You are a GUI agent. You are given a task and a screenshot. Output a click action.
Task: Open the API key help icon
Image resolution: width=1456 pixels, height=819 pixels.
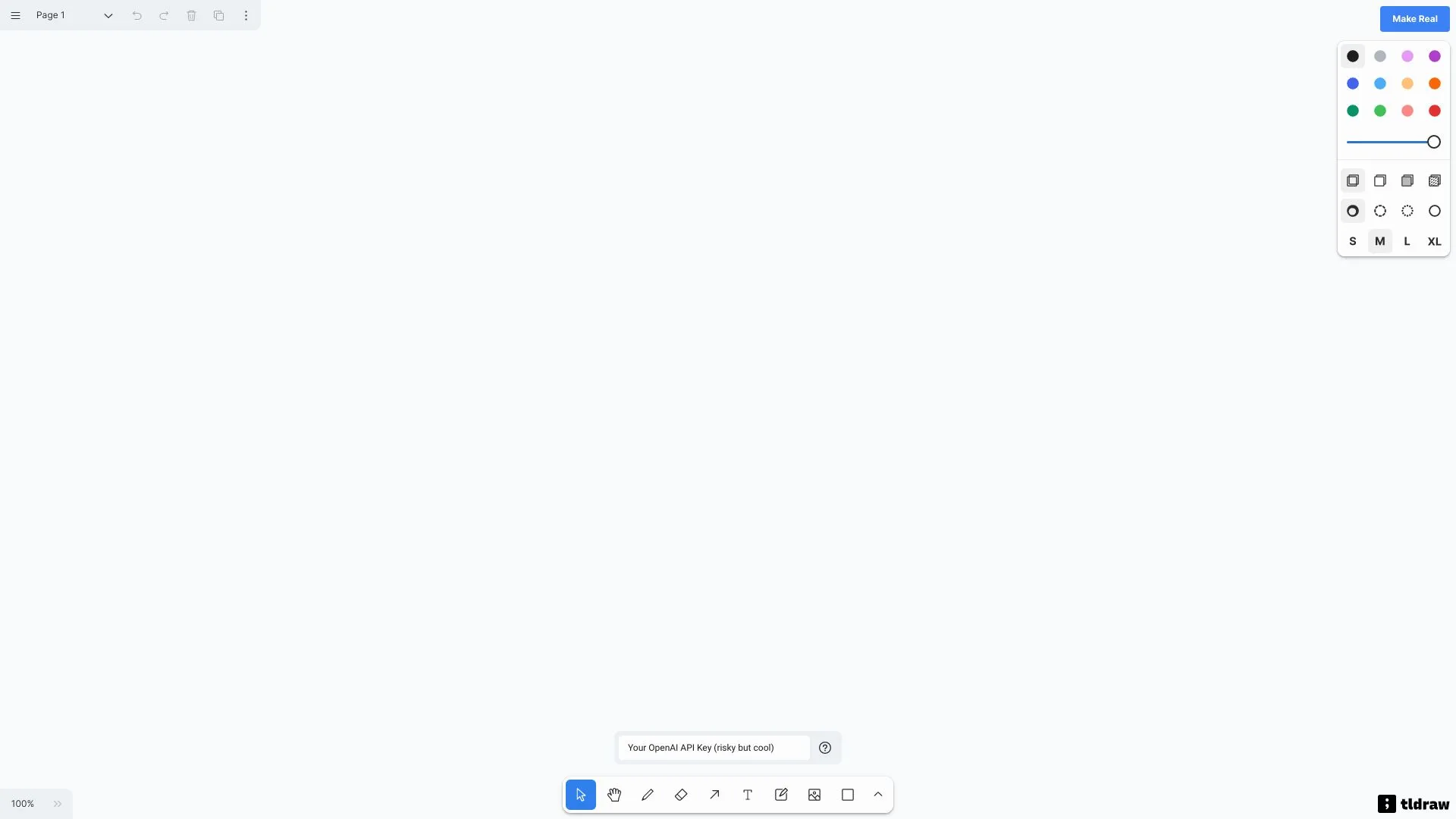[825, 748]
